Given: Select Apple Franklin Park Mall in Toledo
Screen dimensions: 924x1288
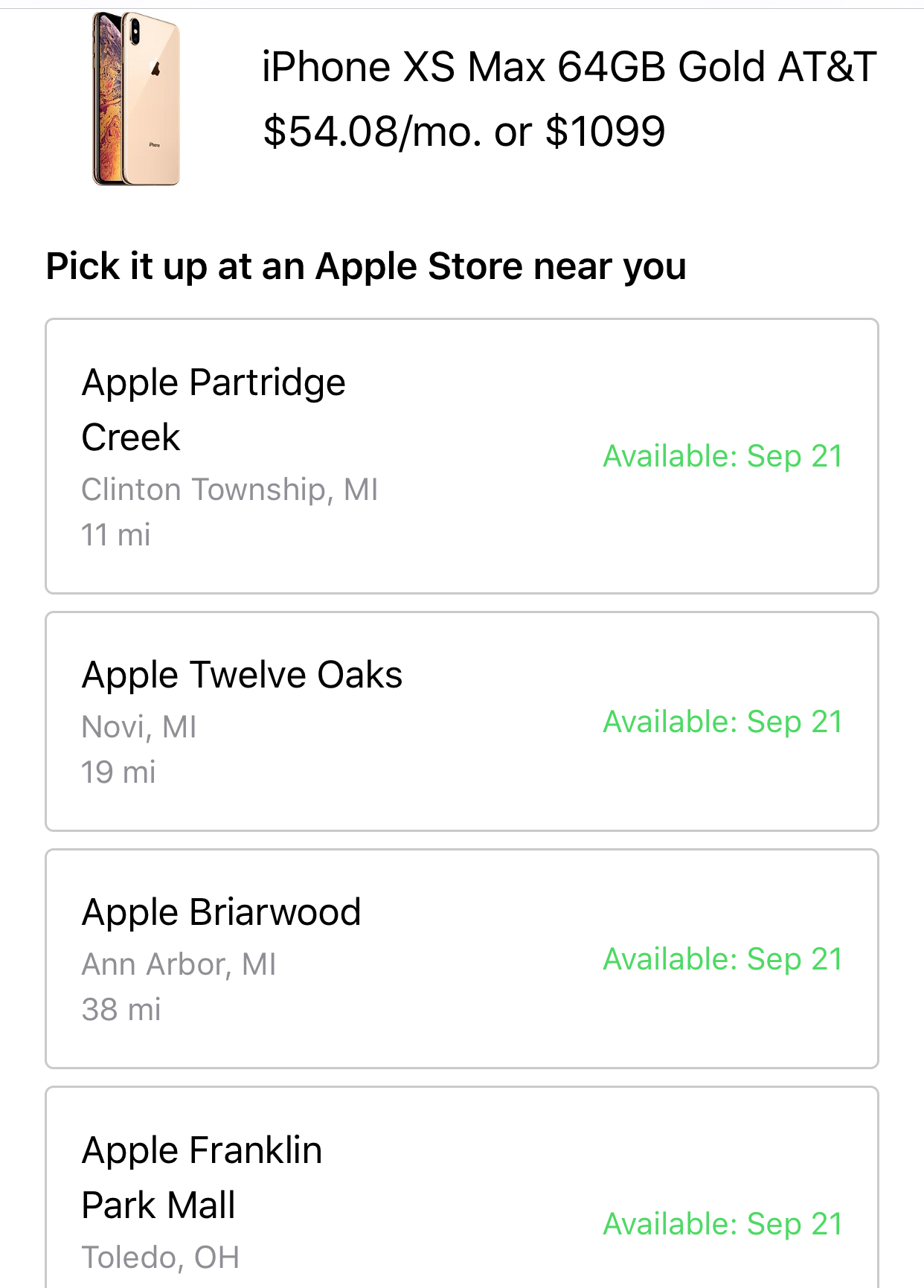Looking at the screenshot, I should (x=461, y=1191).
